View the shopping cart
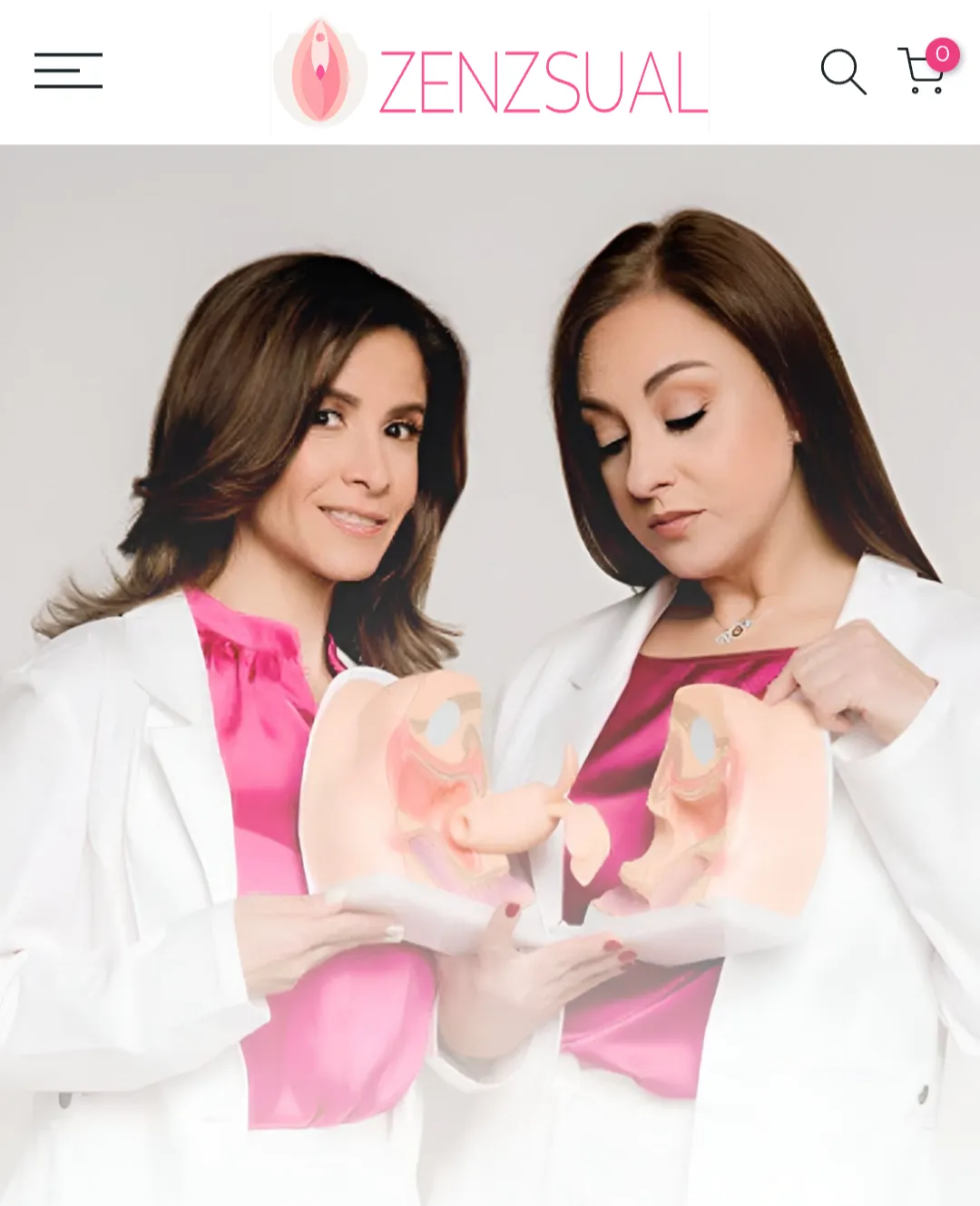 point(924,70)
